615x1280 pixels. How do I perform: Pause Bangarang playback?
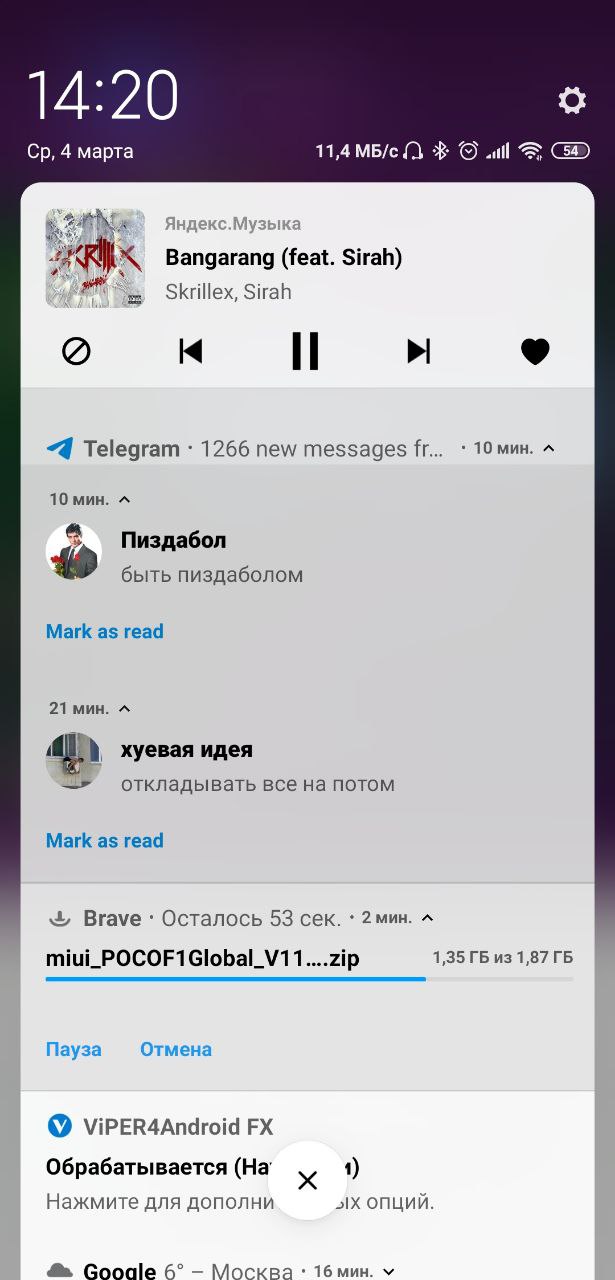[x=305, y=351]
